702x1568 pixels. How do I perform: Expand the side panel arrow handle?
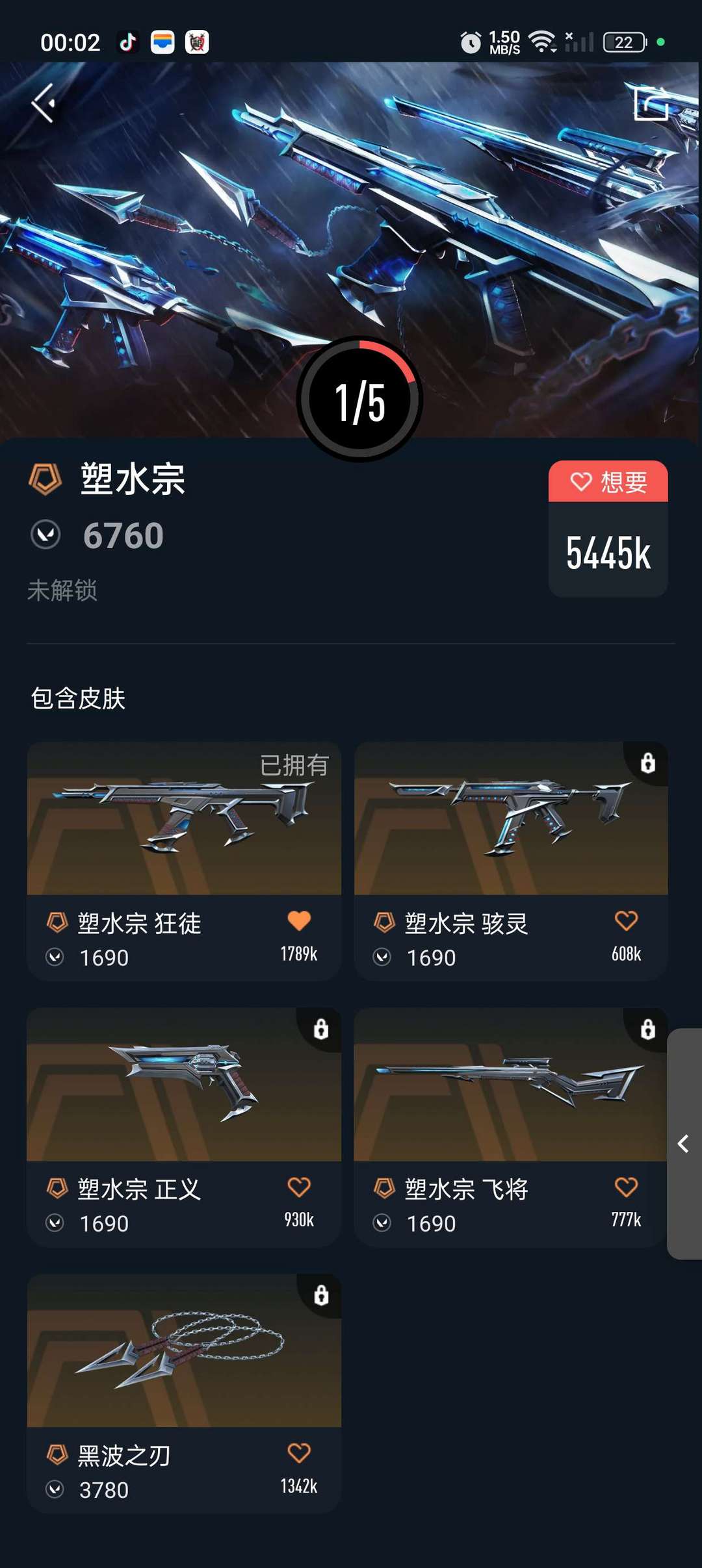684,1144
